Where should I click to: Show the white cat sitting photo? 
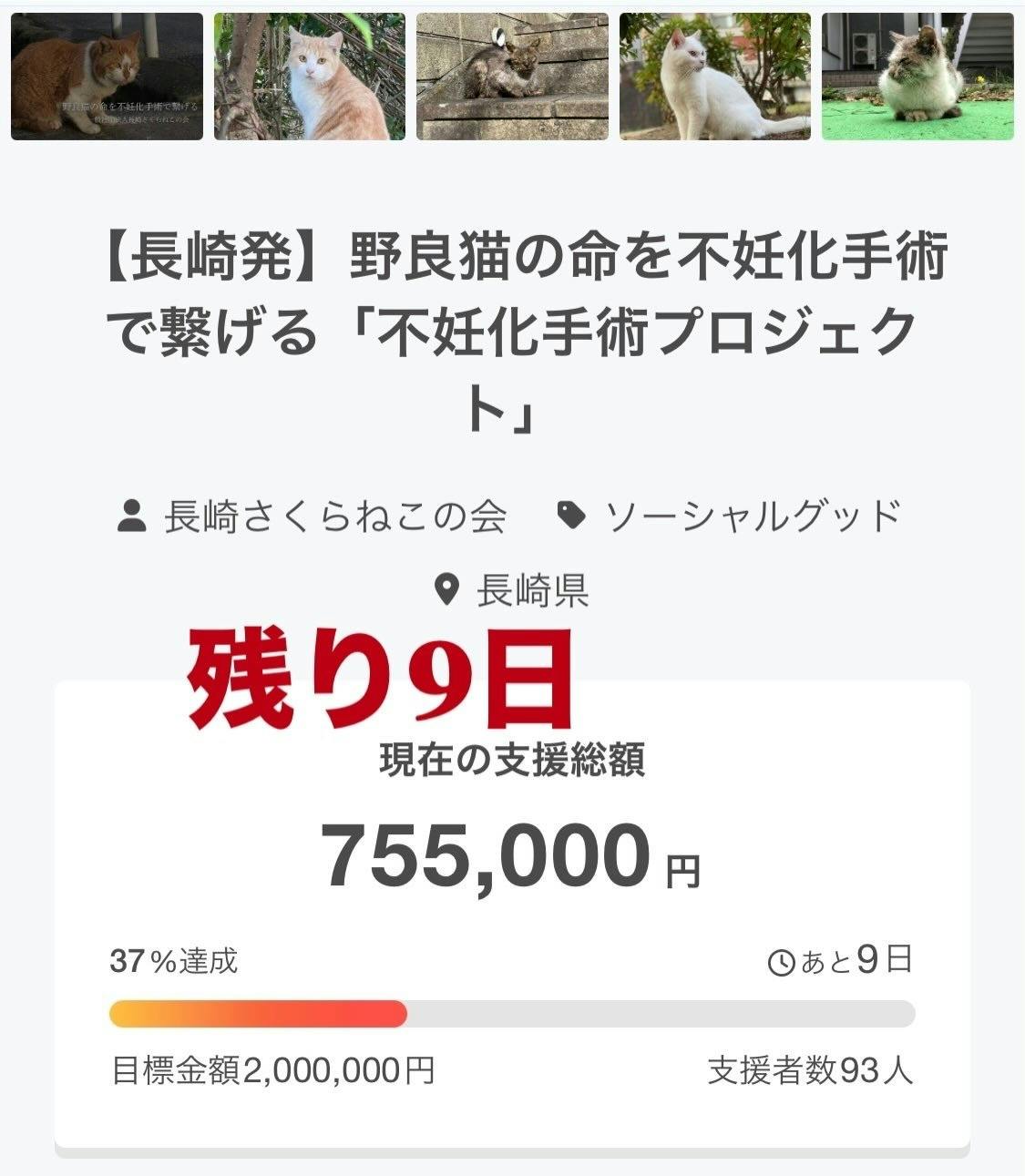point(715,76)
